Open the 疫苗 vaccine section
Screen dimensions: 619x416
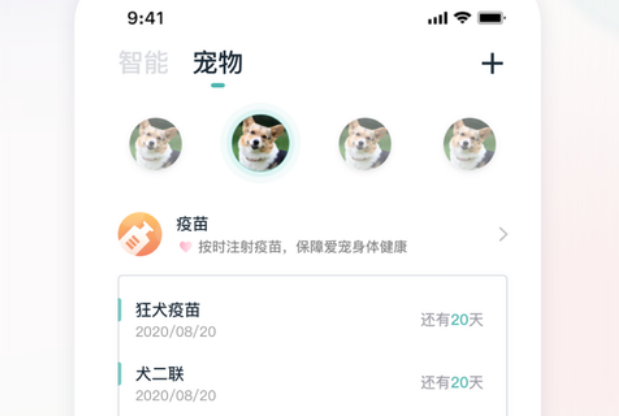tap(310, 234)
